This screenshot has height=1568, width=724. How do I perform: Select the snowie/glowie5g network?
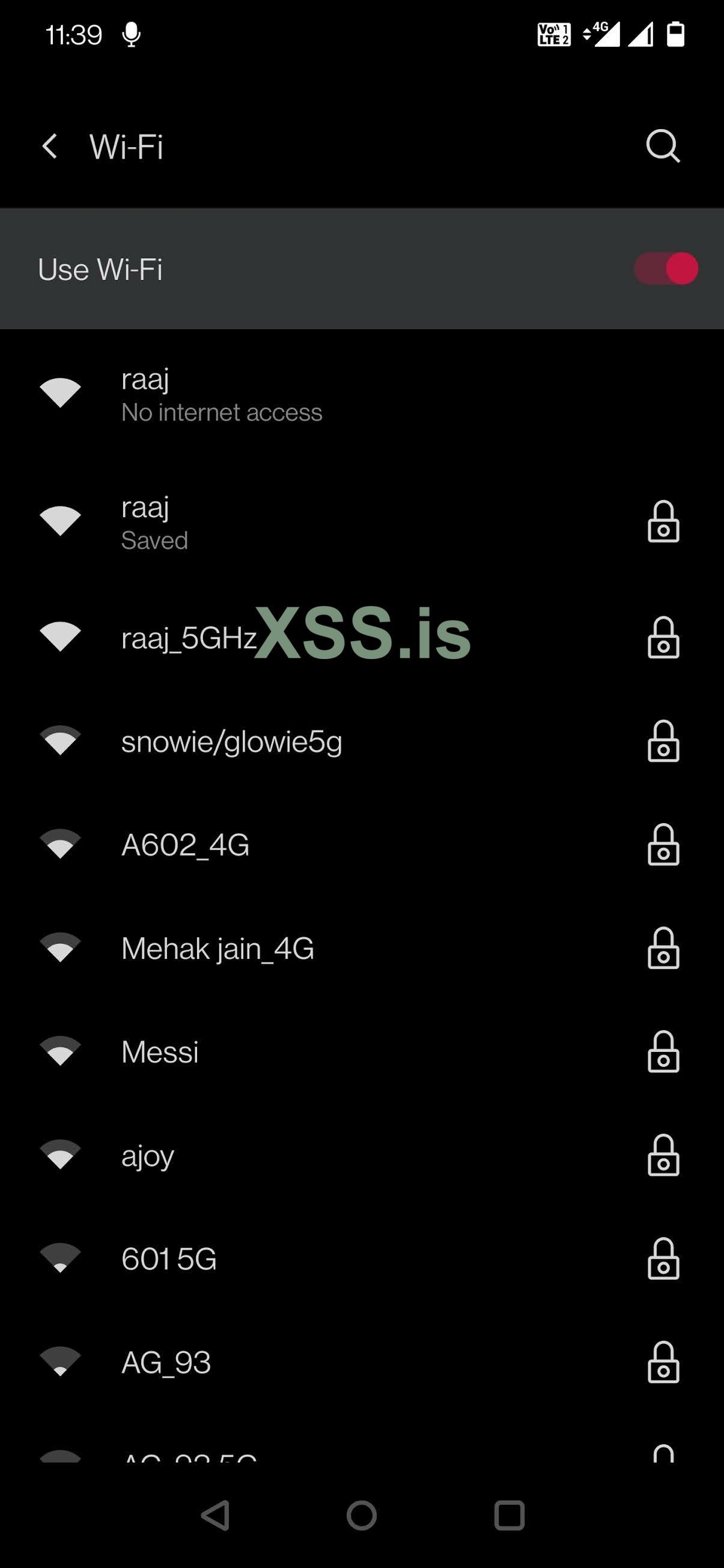231,742
